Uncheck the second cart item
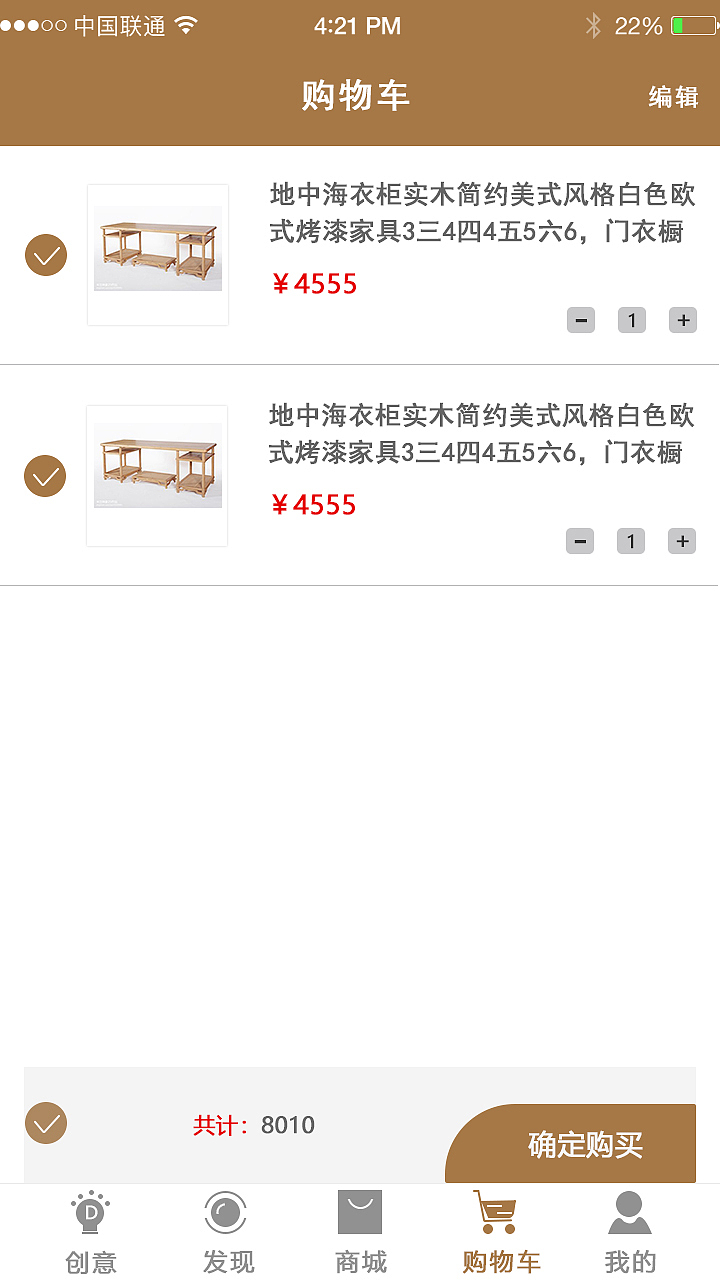Screen dimensions: 720x1280 coord(46,476)
